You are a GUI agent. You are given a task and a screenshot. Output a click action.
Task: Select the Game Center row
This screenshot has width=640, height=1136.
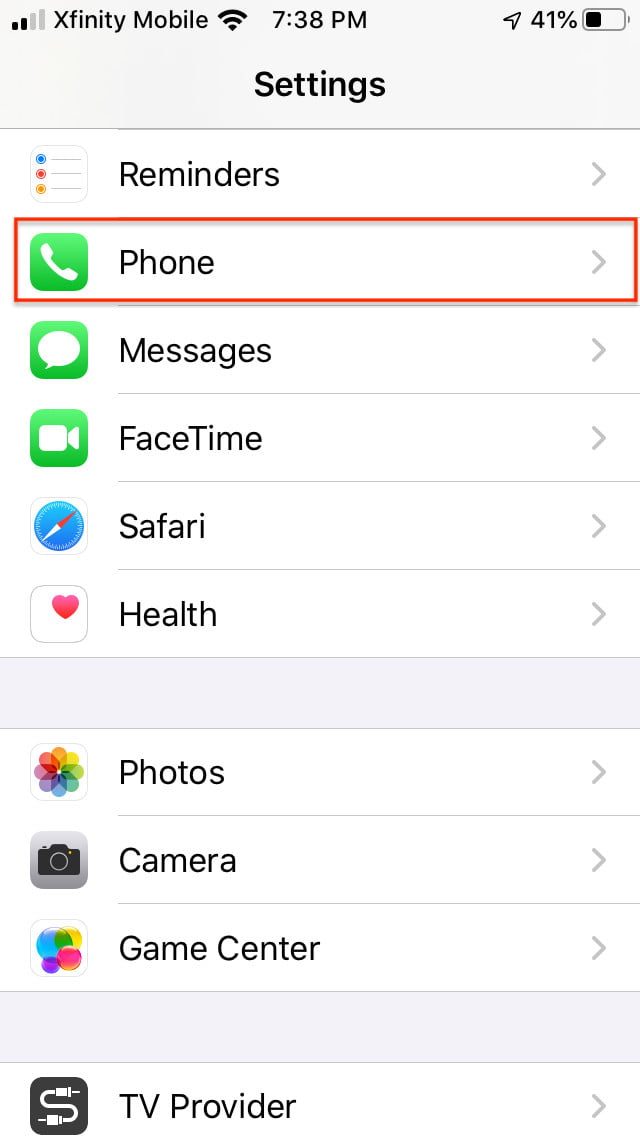320,948
